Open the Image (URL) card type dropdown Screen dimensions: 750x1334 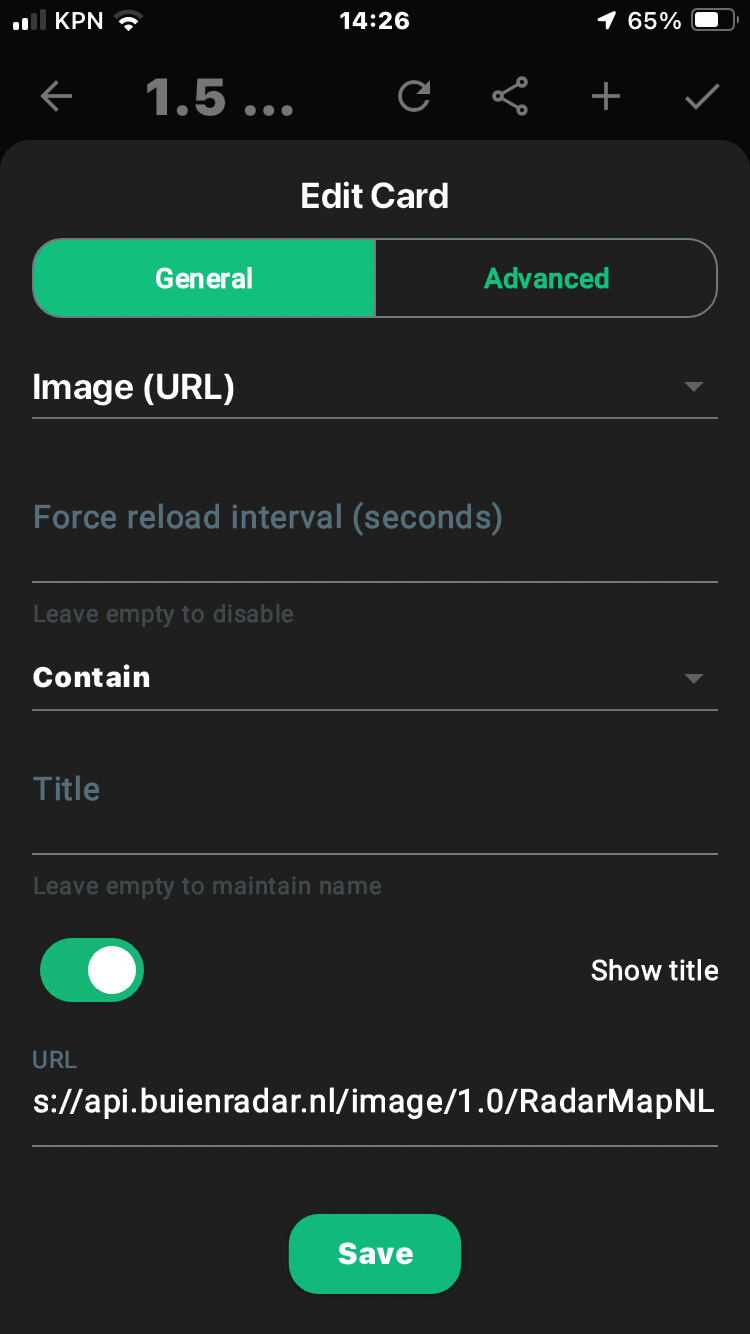(374, 387)
